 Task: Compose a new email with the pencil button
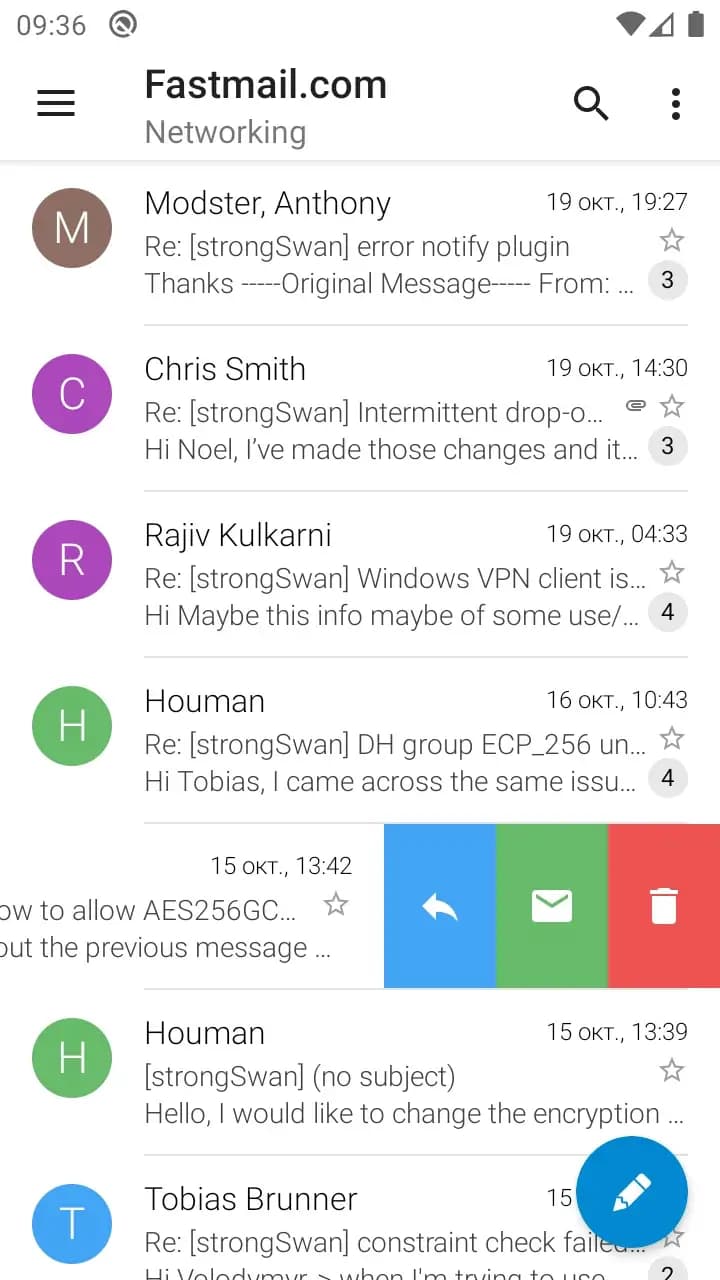coord(631,1192)
